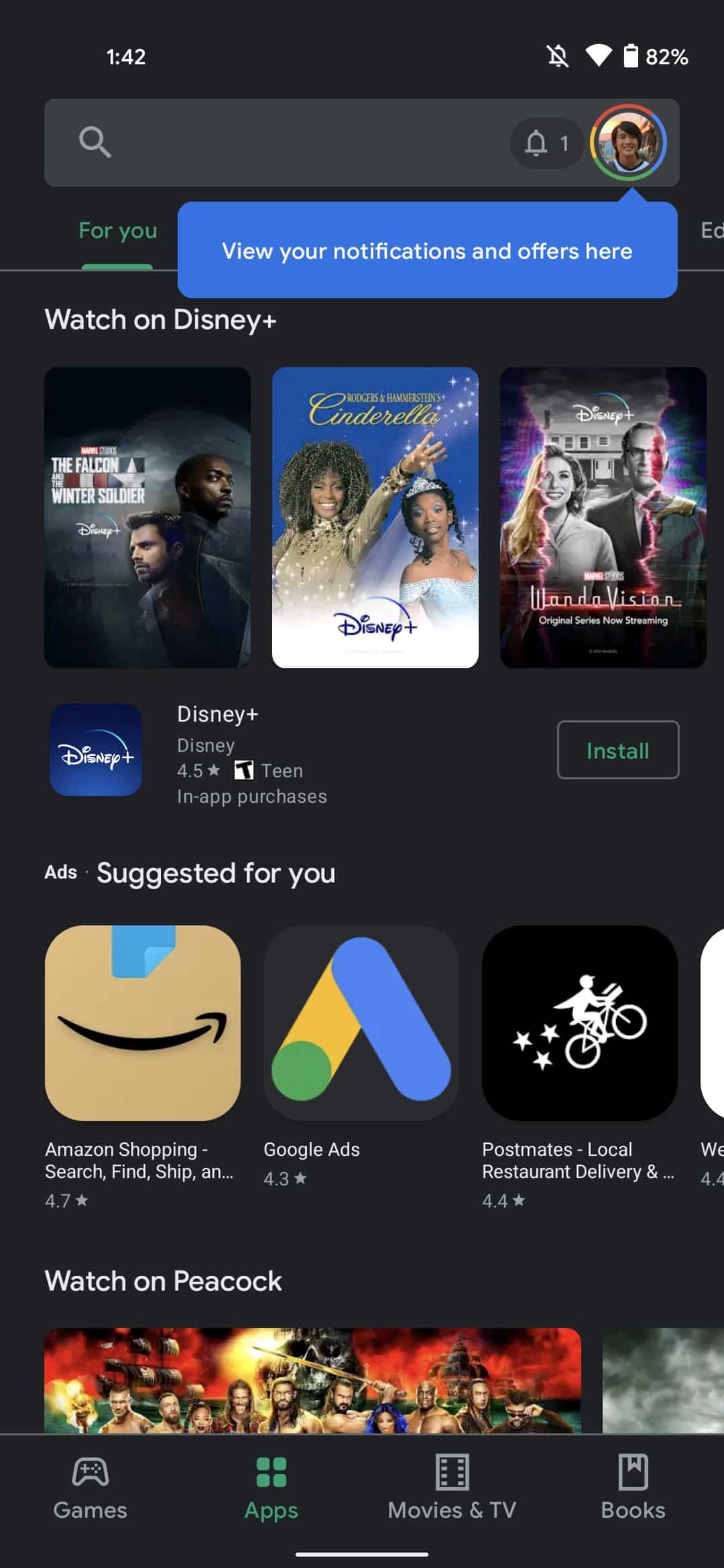Open The Falcon and the Winter Soldier poster
The image size is (724, 1568).
pos(147,517)
